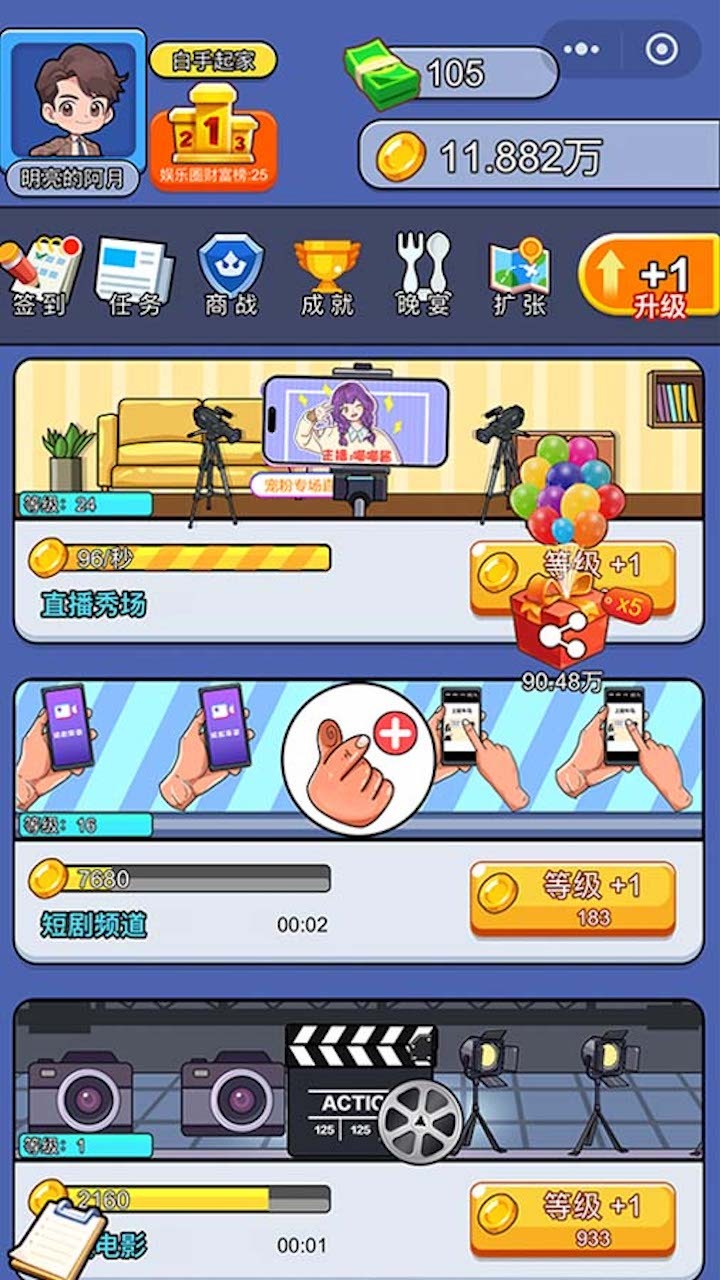Open 成就 achievements trophy
The height and width of the screenshot is (1280, 720).
pos(327,276)
